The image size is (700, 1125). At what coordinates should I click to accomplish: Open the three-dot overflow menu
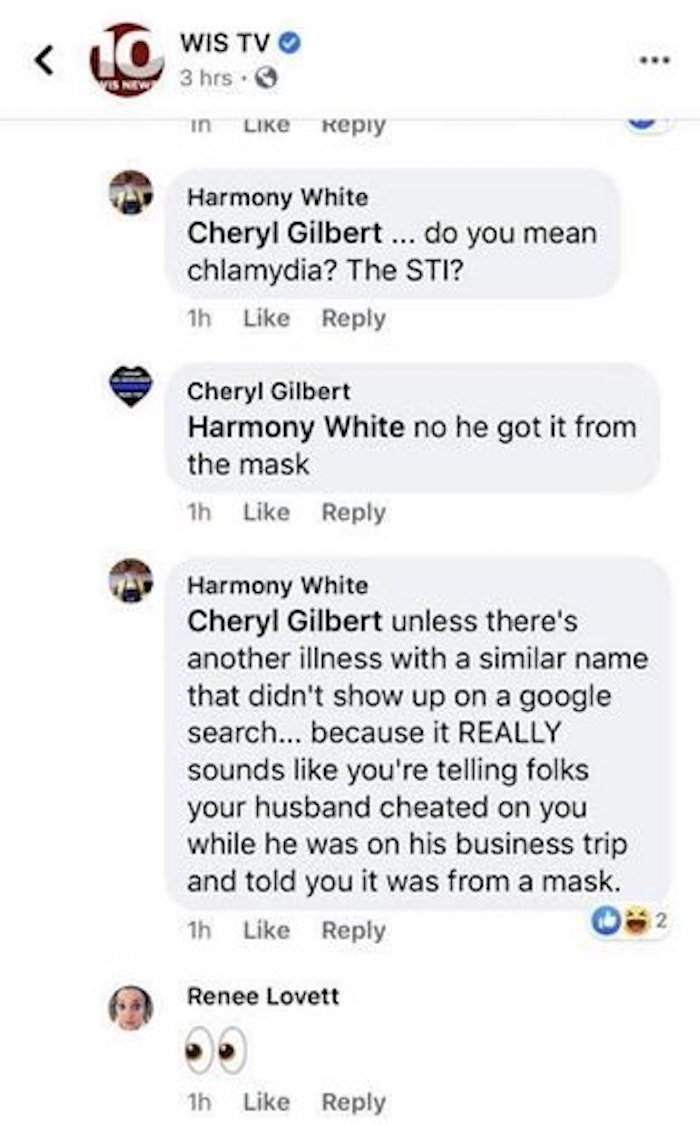[656, 60]
